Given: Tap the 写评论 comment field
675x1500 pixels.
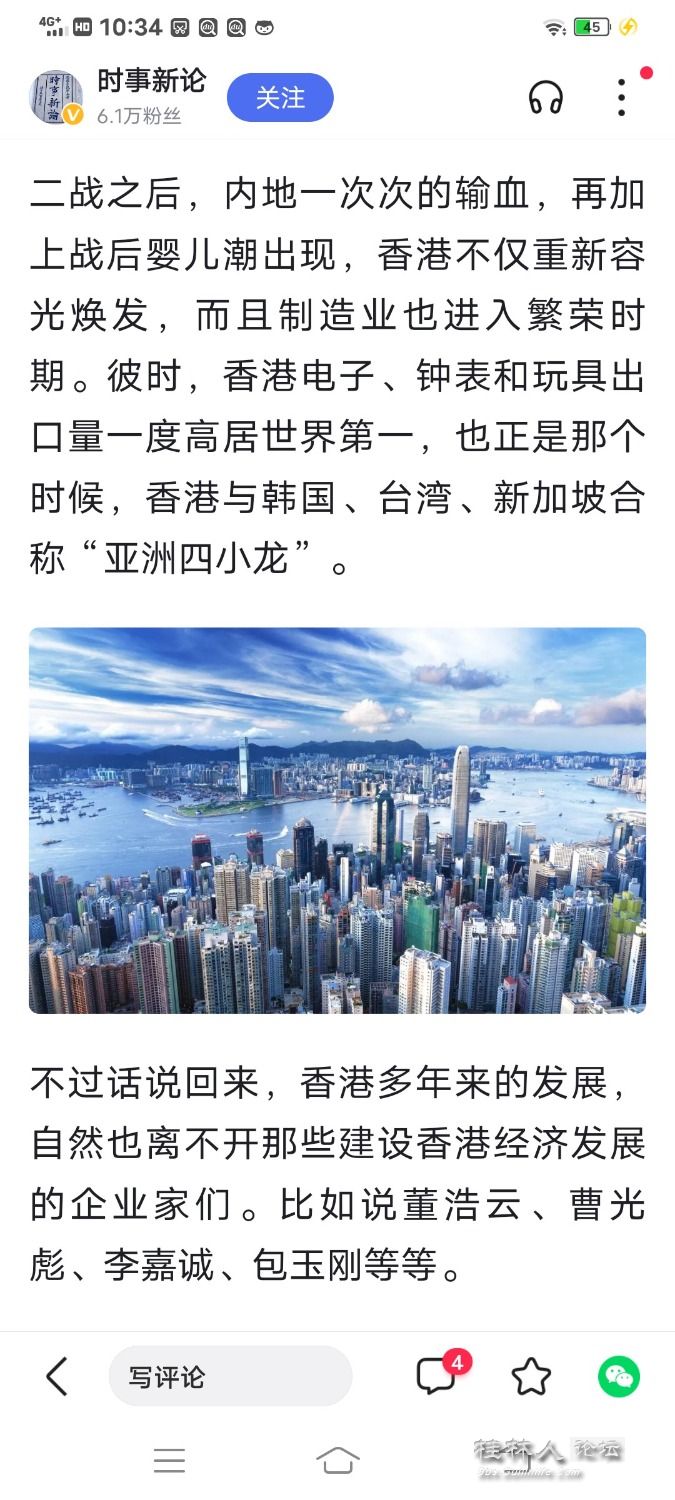Looking at the screenshot, I should coord(230,1377).
